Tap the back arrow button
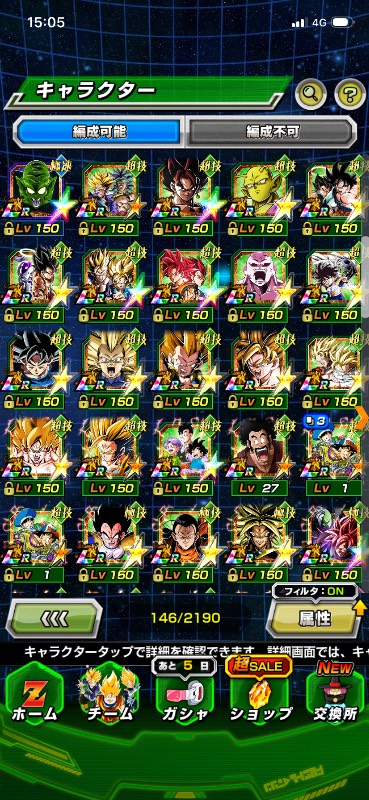The image size is (369, 800). (54, 618)
